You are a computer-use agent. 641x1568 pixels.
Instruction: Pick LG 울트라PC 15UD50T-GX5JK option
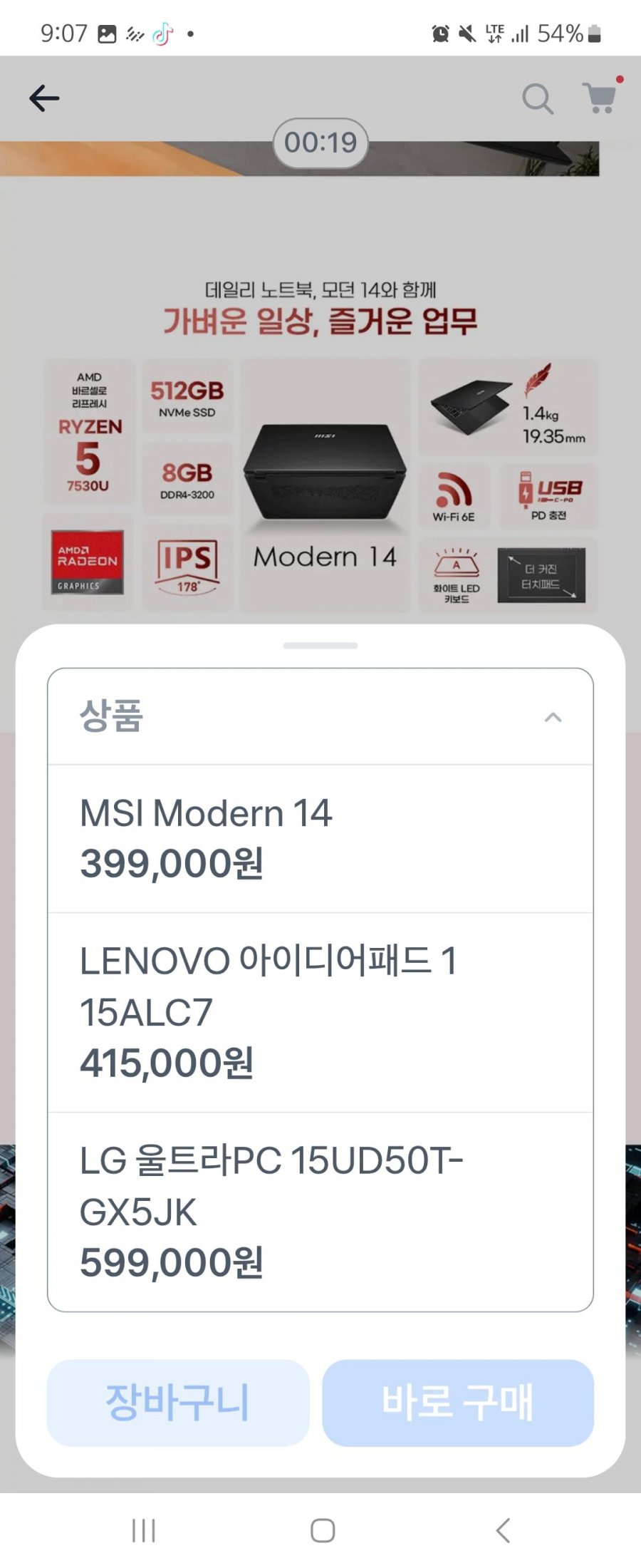(x=320, y=1212)
